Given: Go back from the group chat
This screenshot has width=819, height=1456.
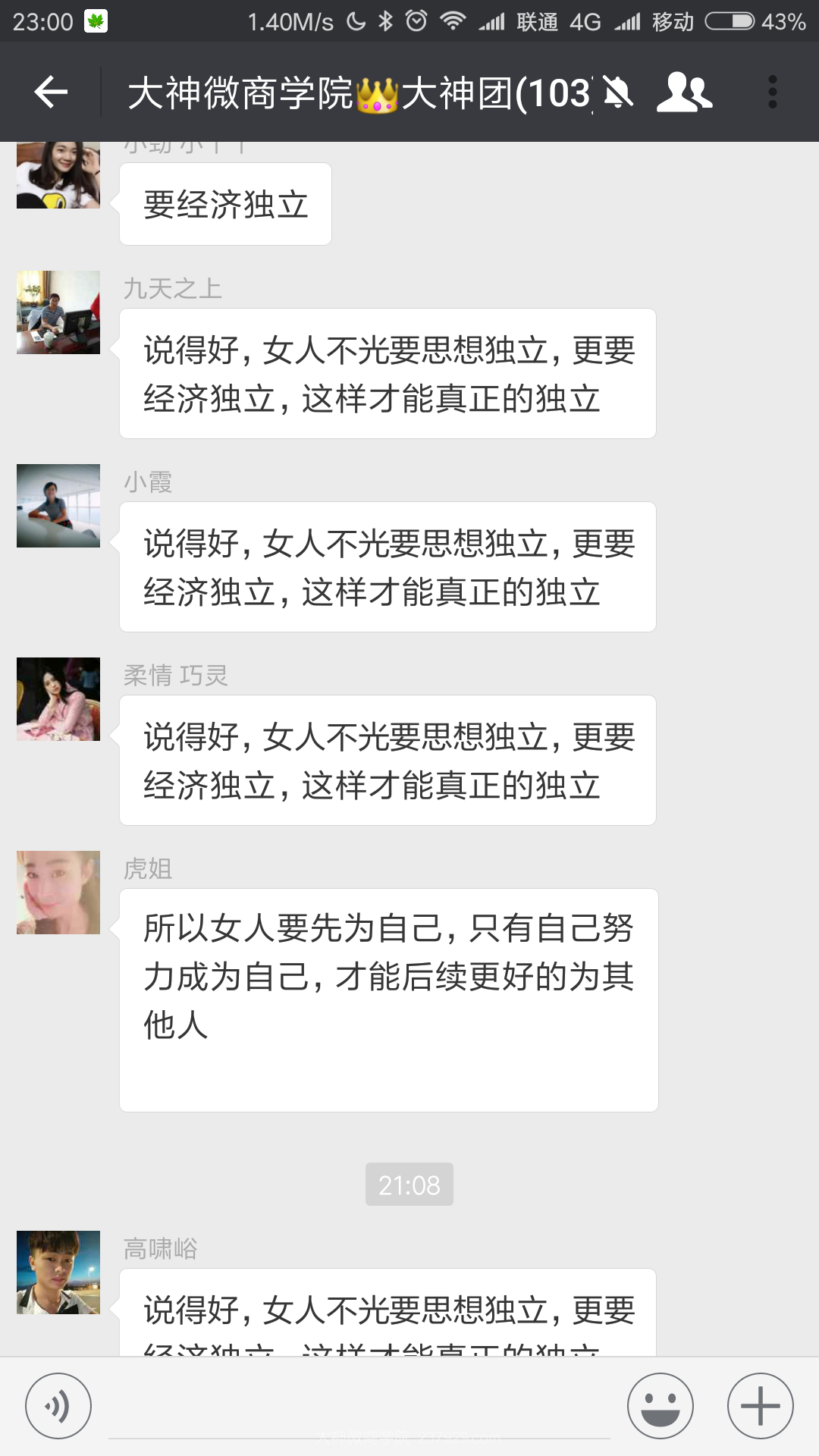Looking at the screenshot, I should pyautogui.click(x=51, y=92).
